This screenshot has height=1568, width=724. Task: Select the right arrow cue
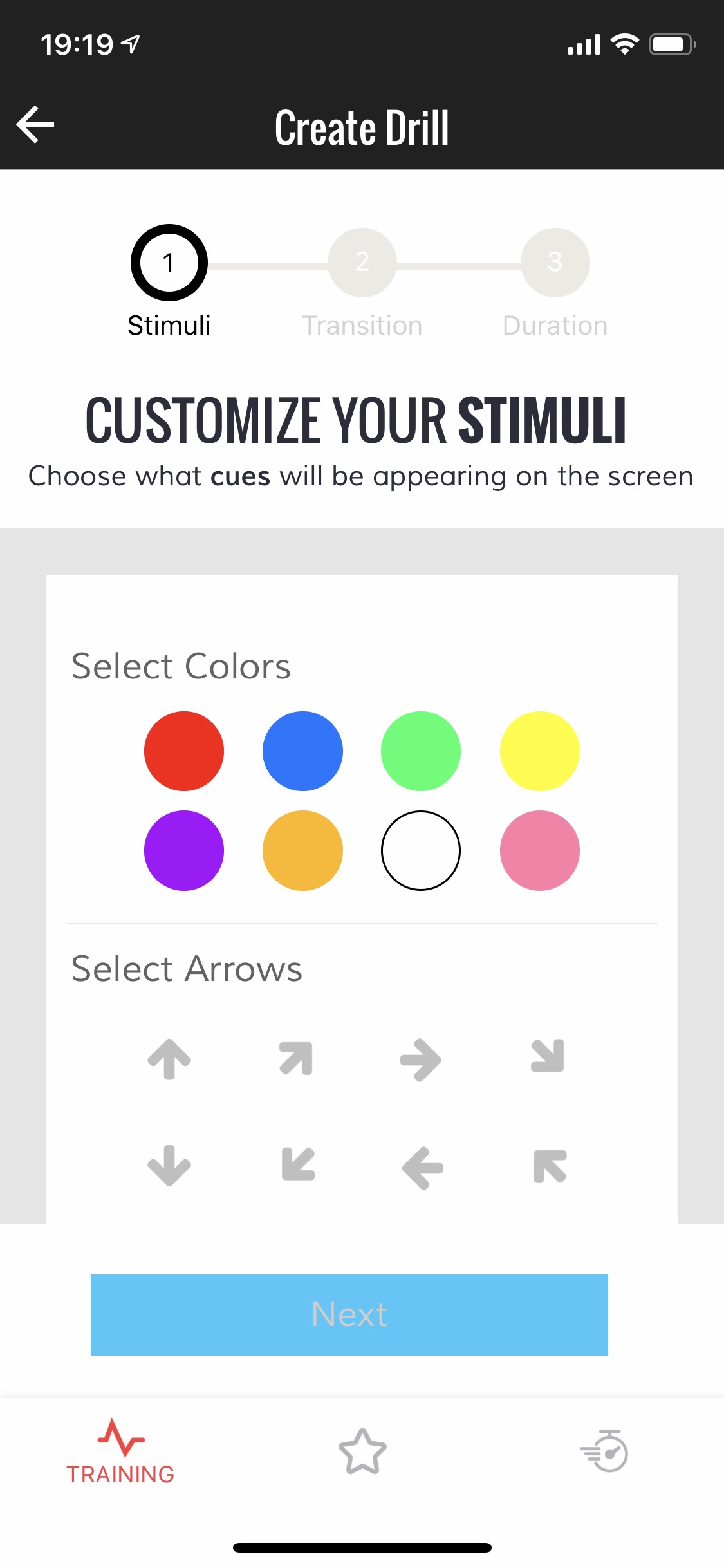tap(421, 1059)
